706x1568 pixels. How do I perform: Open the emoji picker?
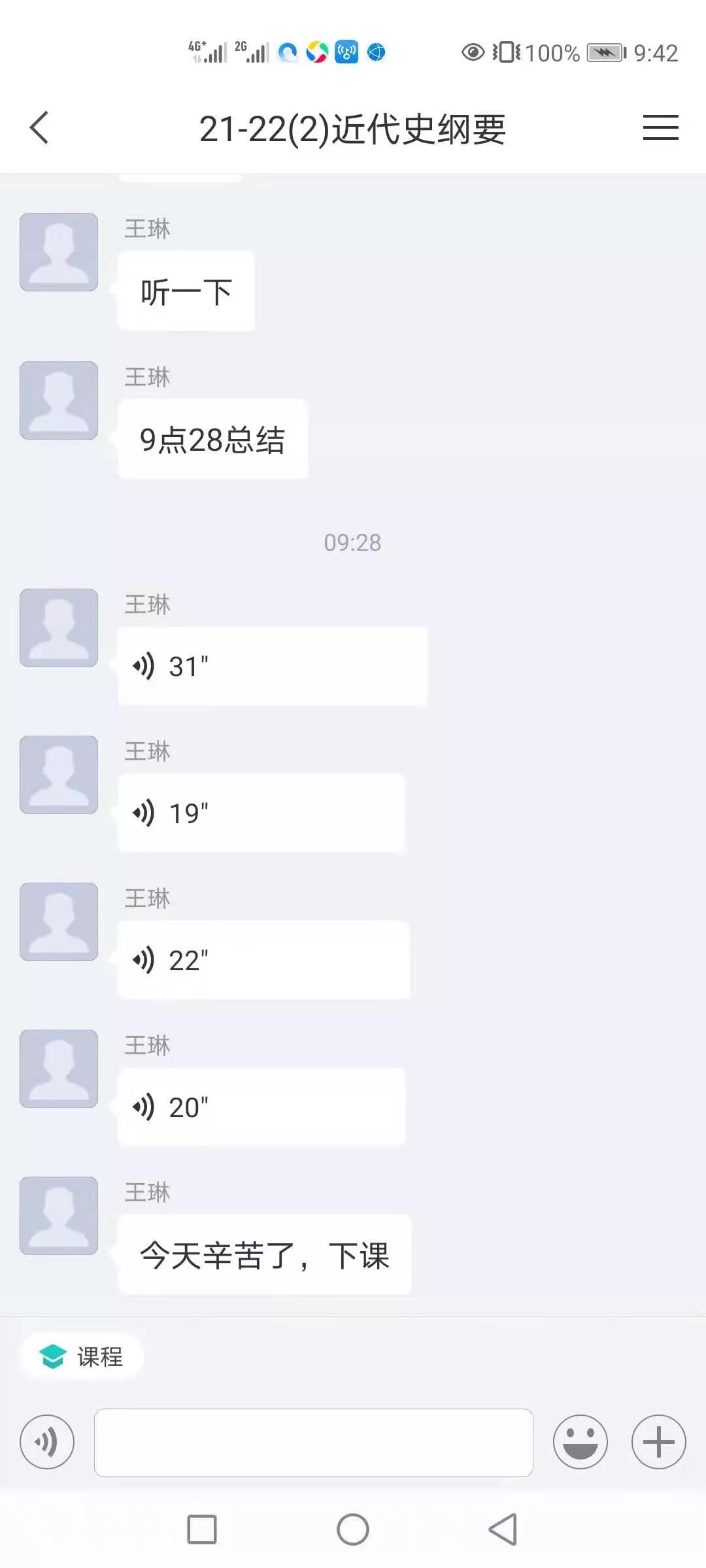coord(580,1442)
